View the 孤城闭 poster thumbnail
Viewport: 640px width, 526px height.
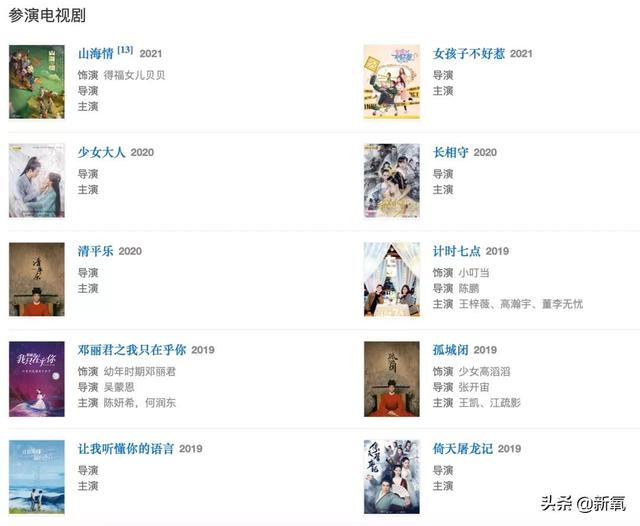pos(391,378)
